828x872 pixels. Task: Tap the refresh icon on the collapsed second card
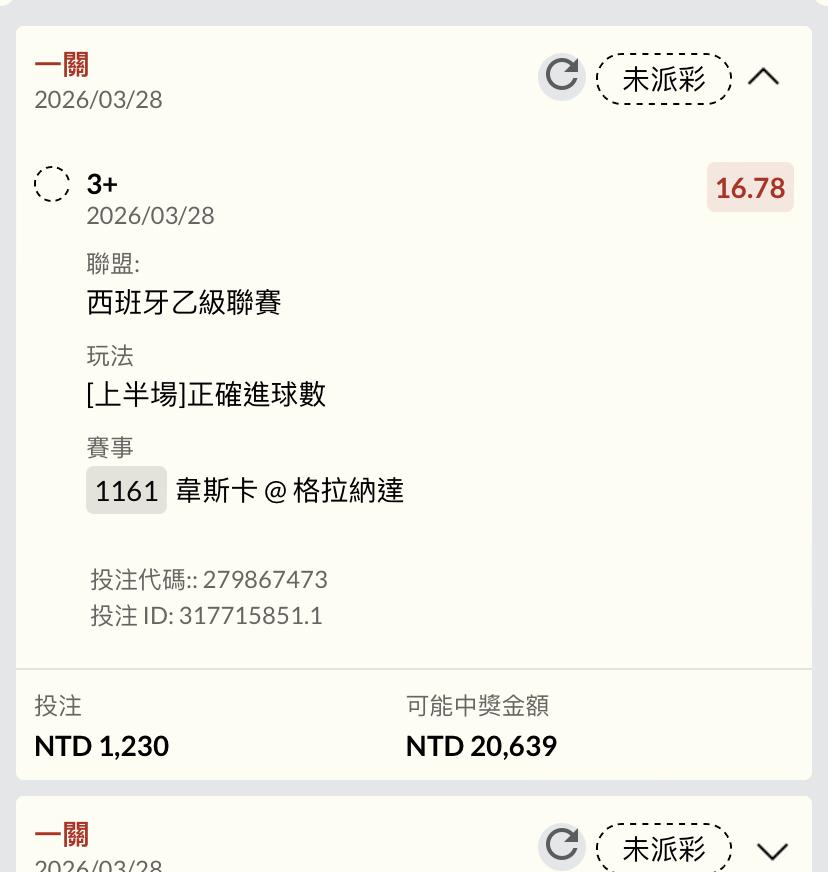click(562, 846)
